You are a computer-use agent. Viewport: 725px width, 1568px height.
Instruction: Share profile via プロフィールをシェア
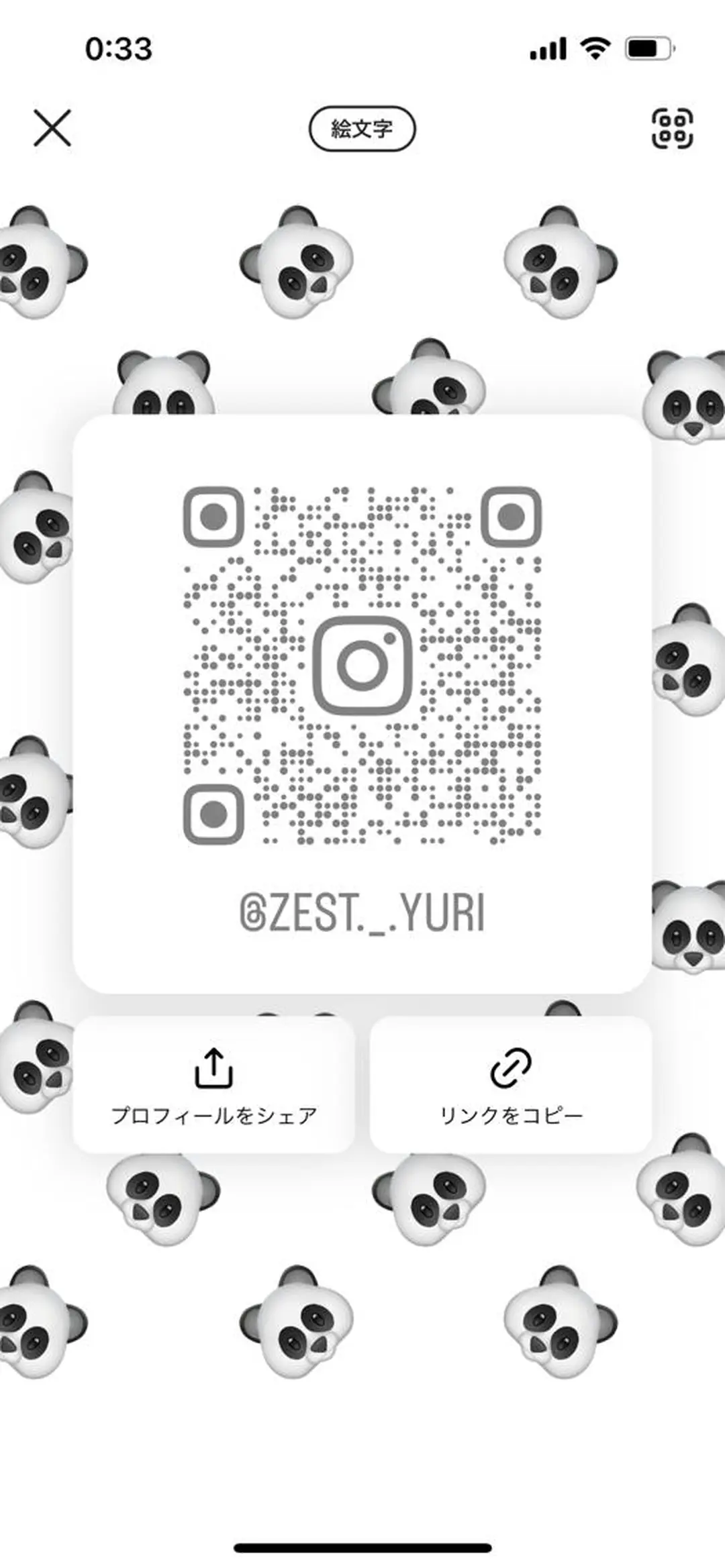click(213, 1085)
